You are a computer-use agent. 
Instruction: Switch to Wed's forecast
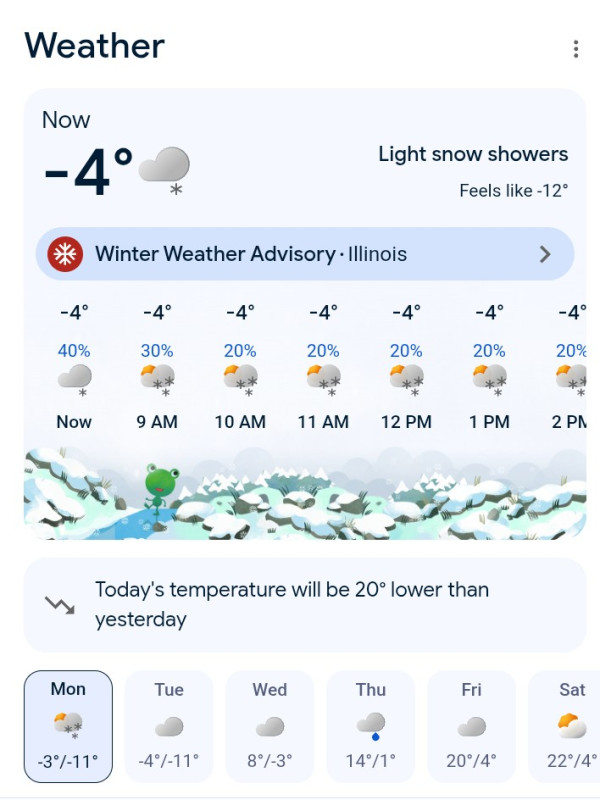(270, 725)
